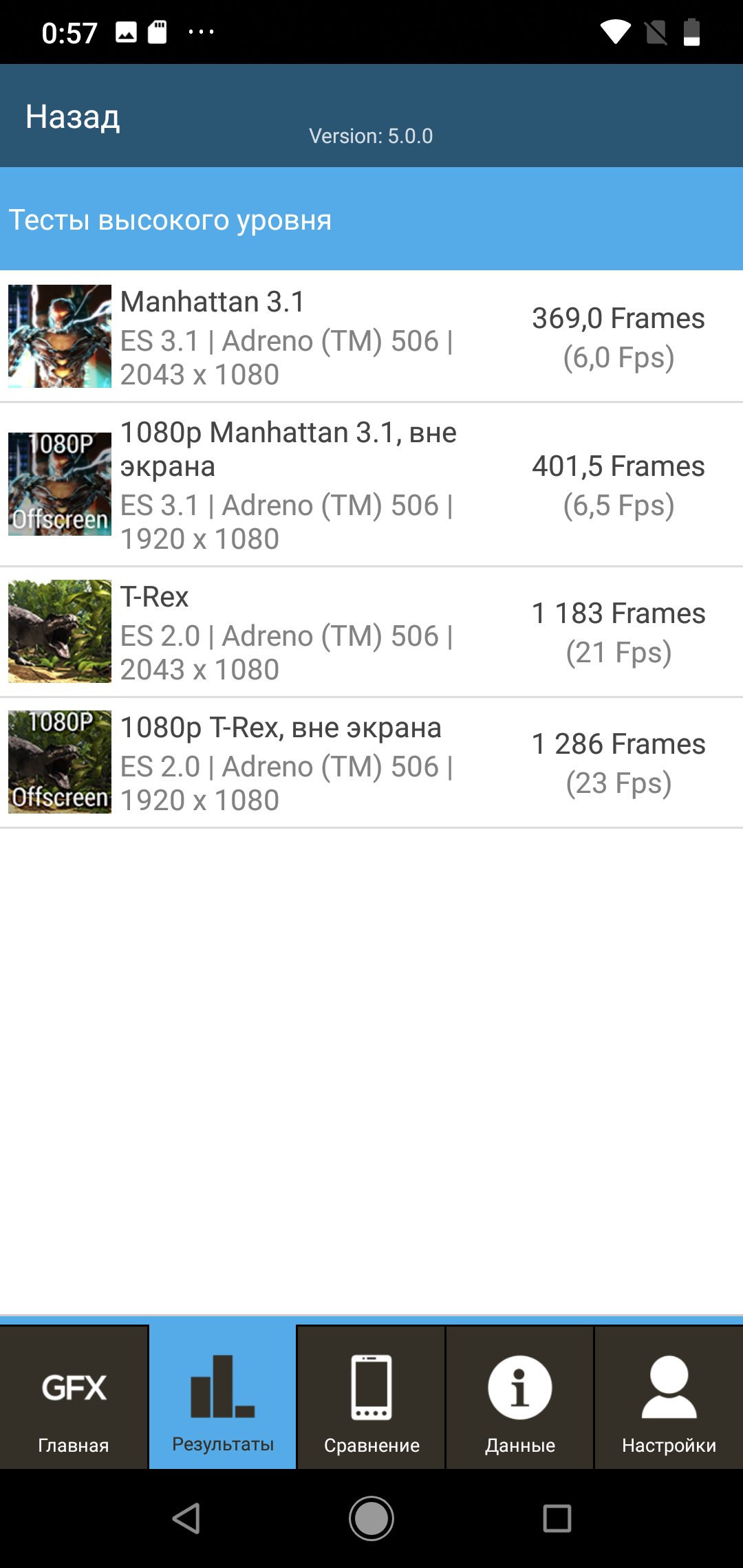
Task: Open the Данные info tab
Action: click(520, 1397)
